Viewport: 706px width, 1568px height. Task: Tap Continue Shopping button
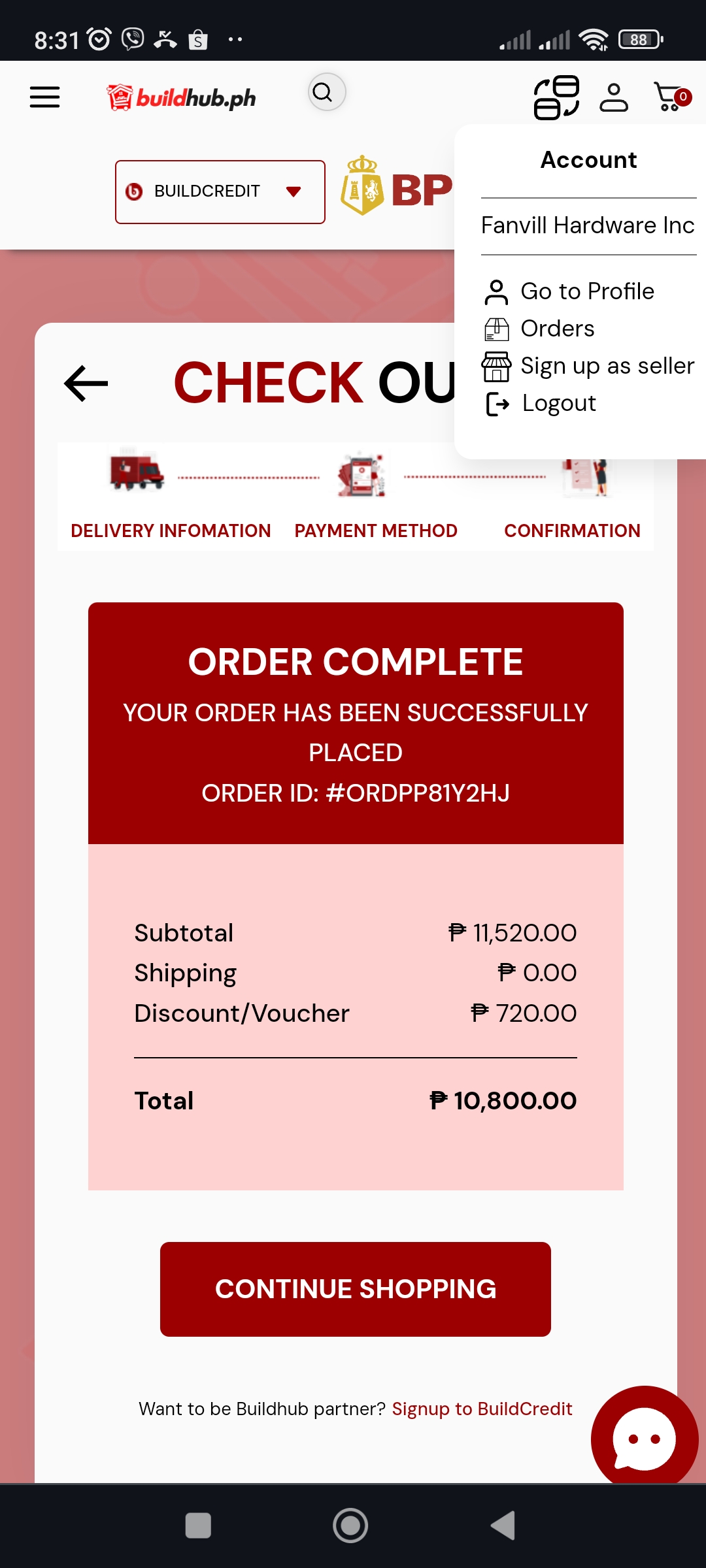point(355,1289)
